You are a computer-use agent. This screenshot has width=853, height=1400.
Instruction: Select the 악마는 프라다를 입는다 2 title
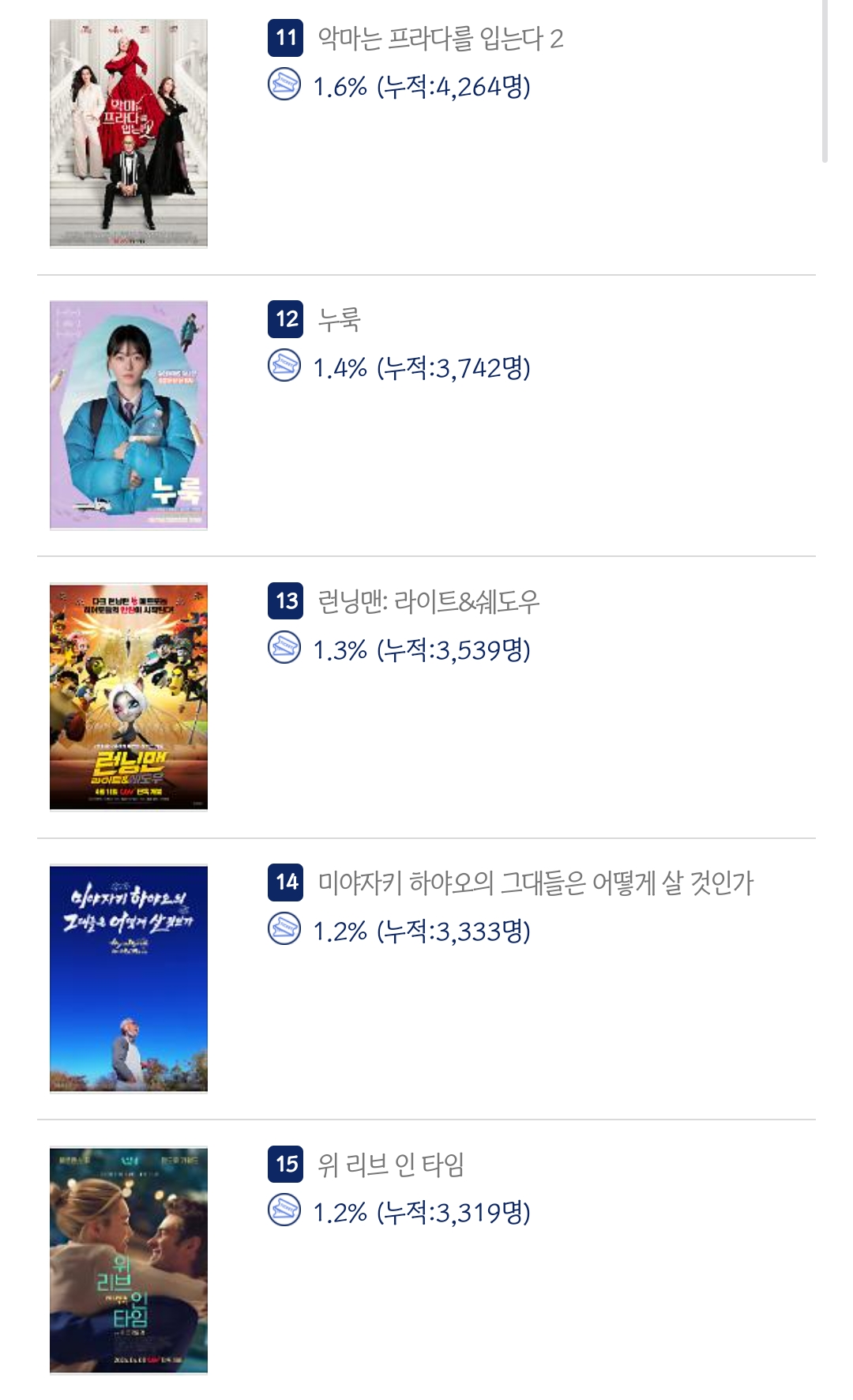pos(440,39)
